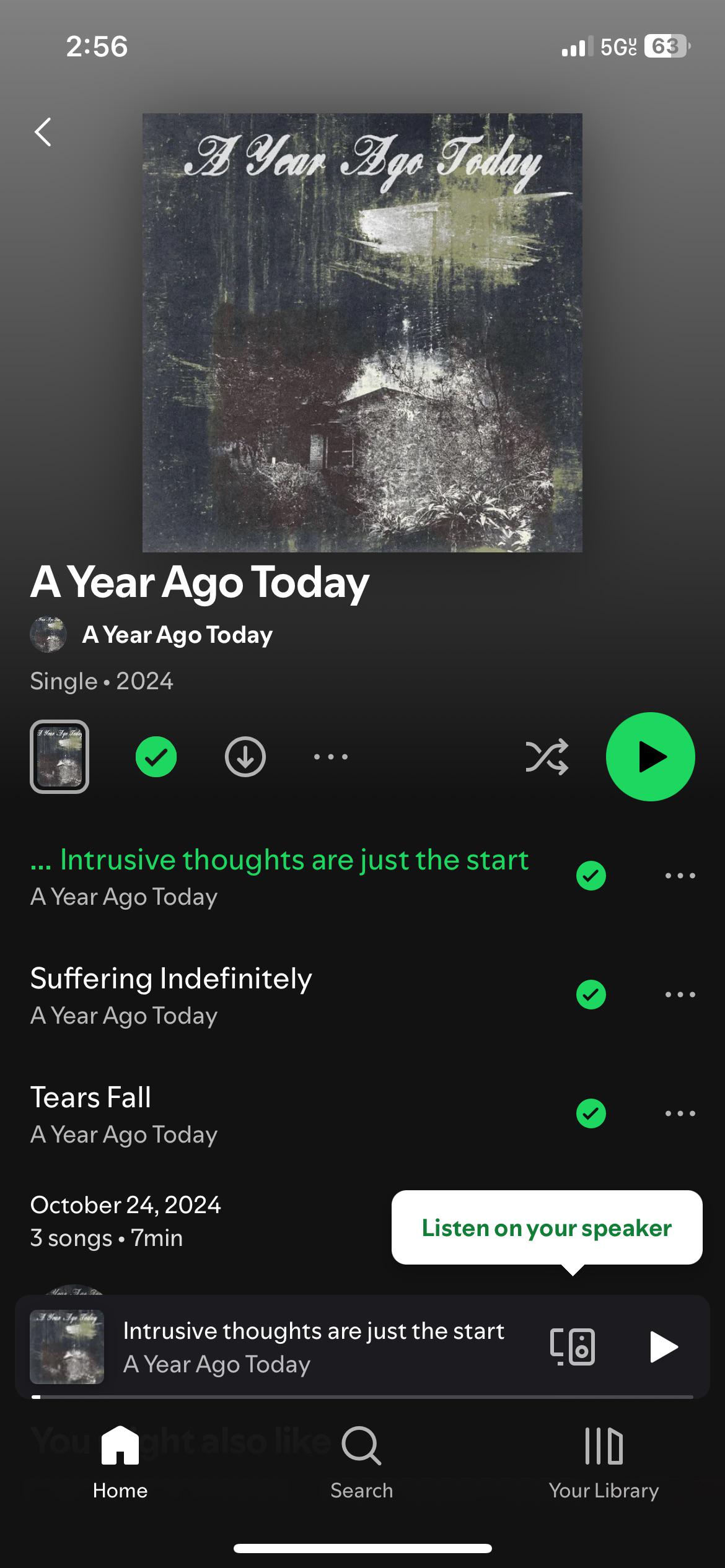This screenshot has height=1568, width=725.
Task: Open options for Suffering Indefinitely
Action: point(680,995)
